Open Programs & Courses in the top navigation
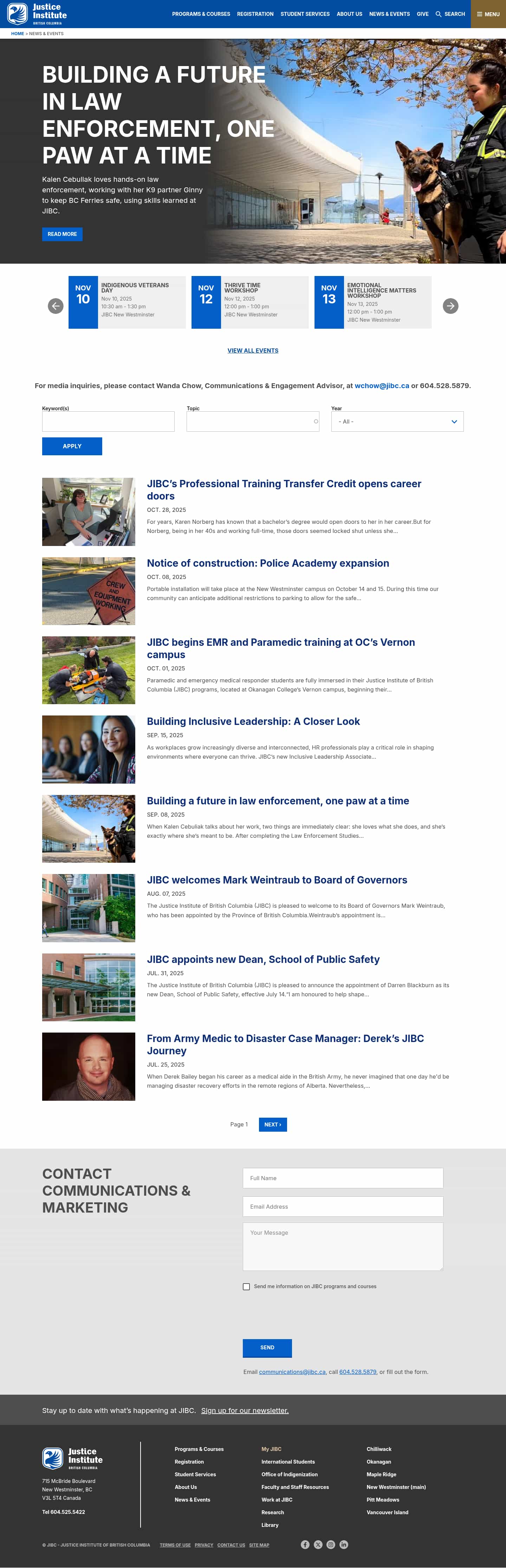This screenshot has width=506, height=1568. pos(201,14)
